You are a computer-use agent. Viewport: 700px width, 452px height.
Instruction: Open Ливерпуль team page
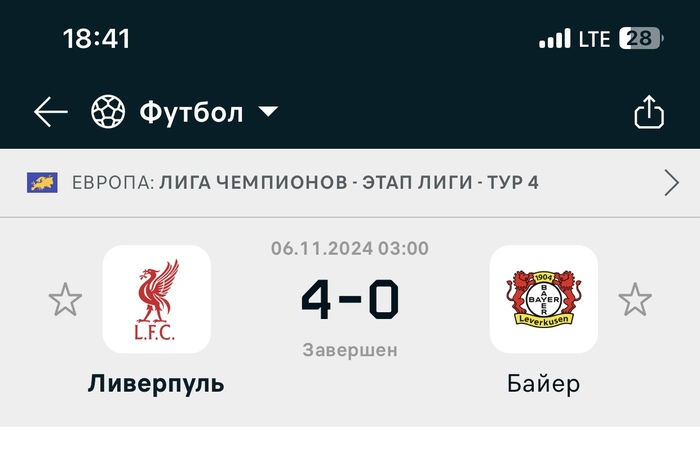tap(157, 300)
